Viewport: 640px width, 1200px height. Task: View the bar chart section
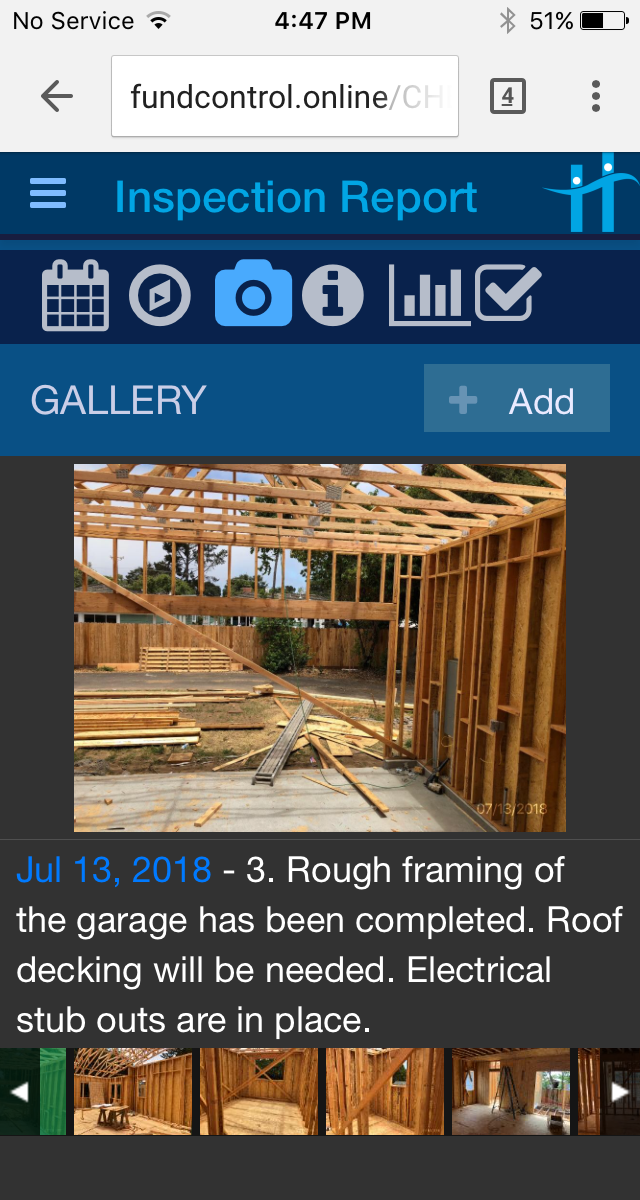[428, 295]
